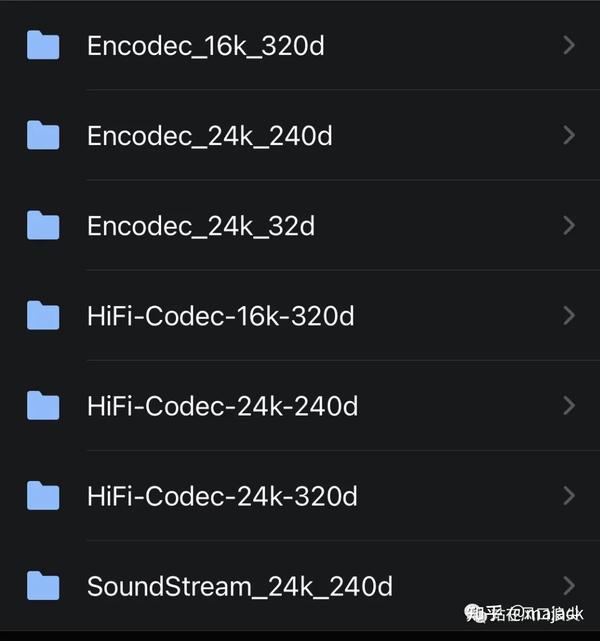The image size is (600, 641).
Task: Open the Encodec_24k_32d folder
Action: 200,226
